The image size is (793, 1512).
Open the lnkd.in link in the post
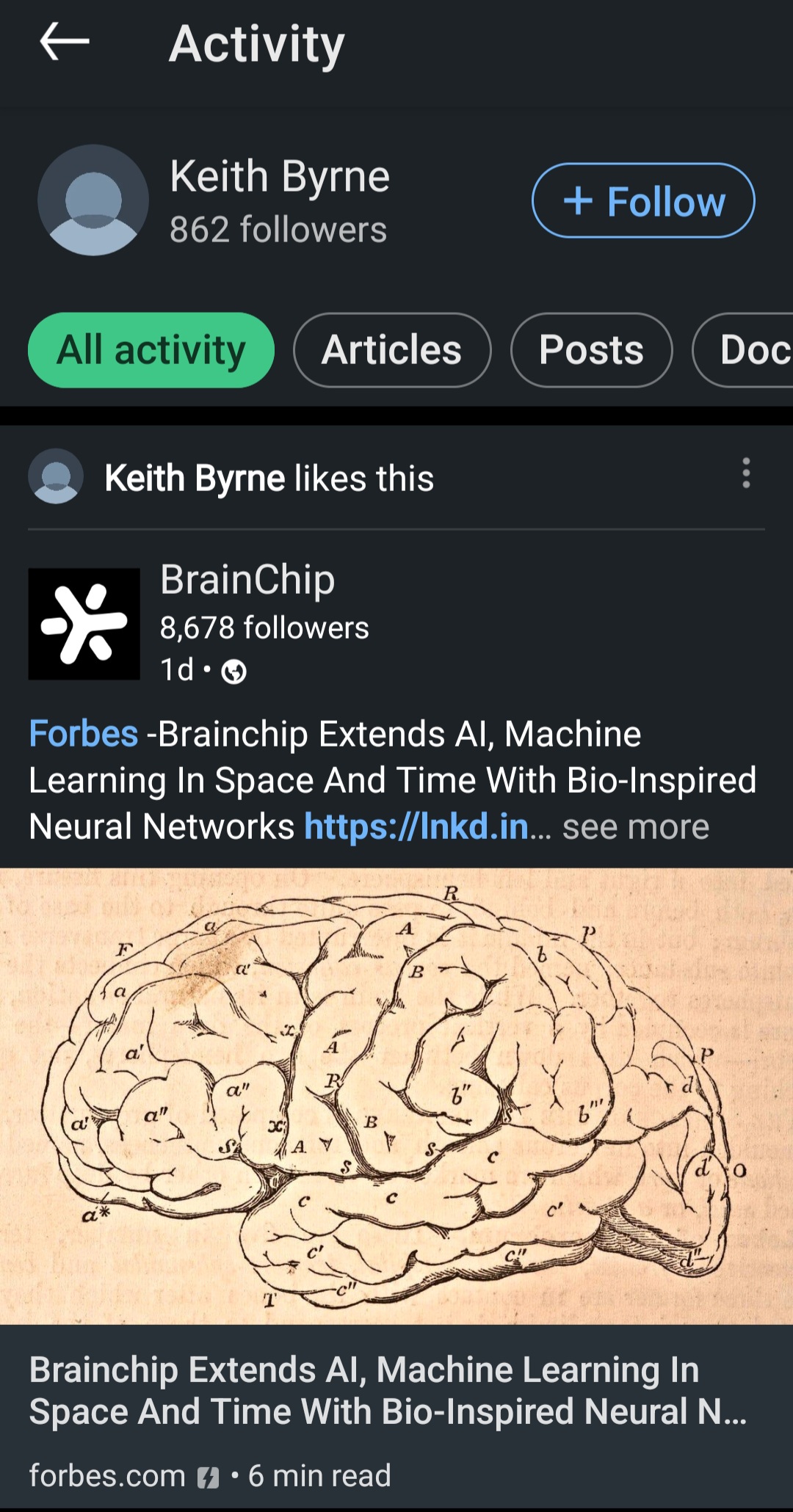click(x=416, y=827)
